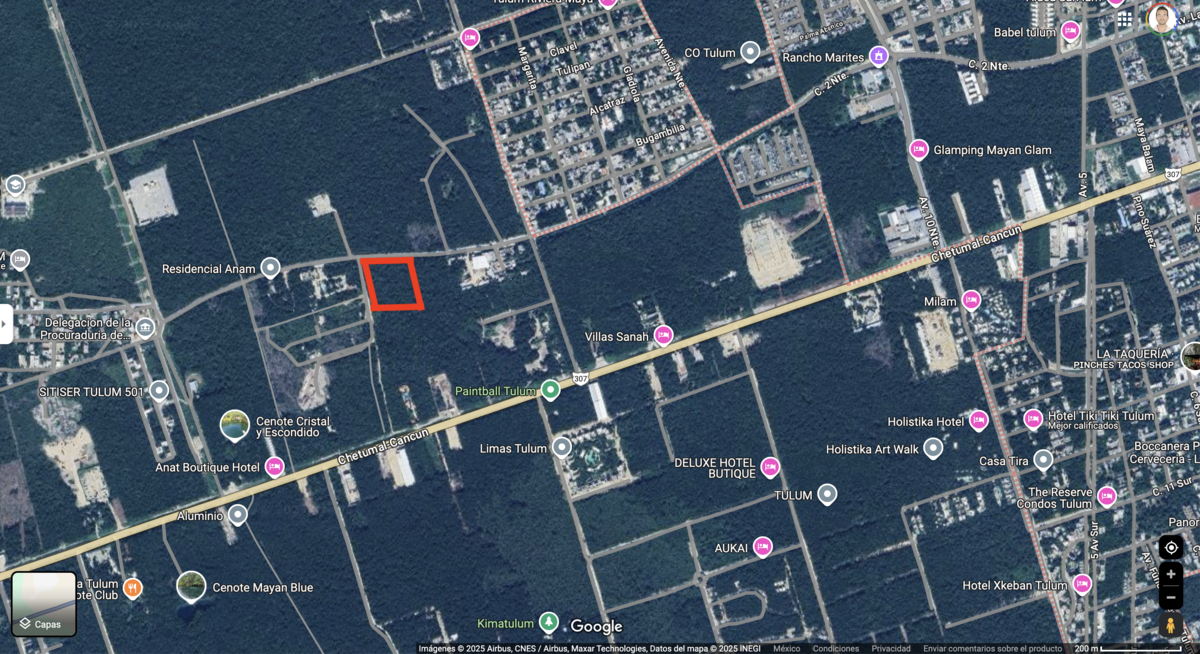Open the Privacidad link
Screen dimensions: 1200x654
890,648
